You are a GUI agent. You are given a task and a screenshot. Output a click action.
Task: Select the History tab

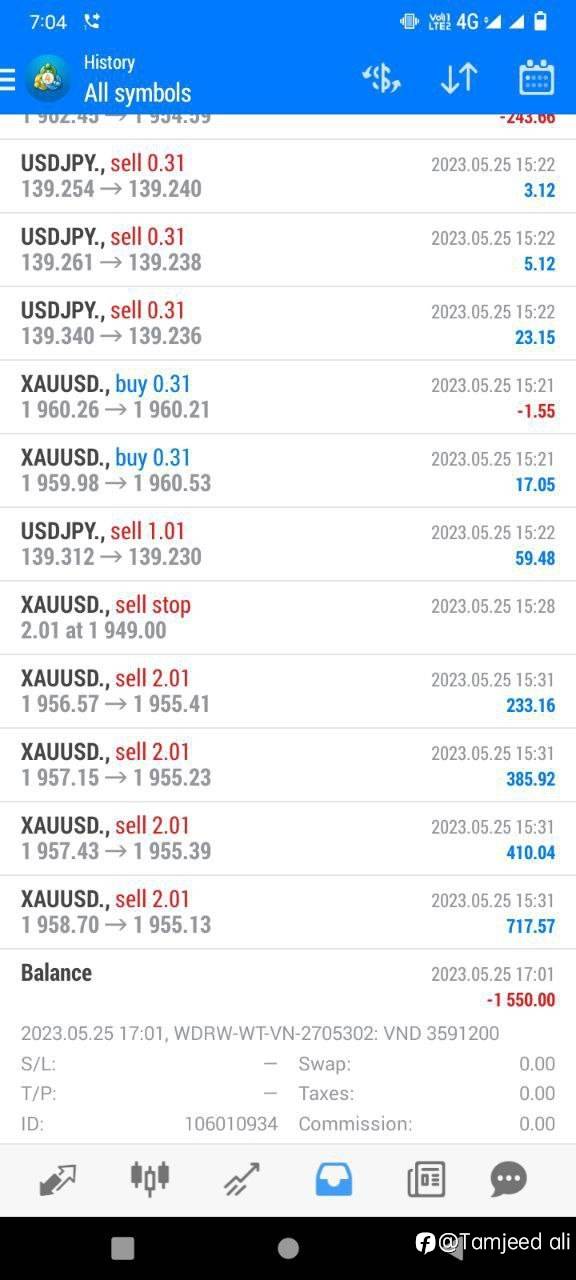(334, 1180)
